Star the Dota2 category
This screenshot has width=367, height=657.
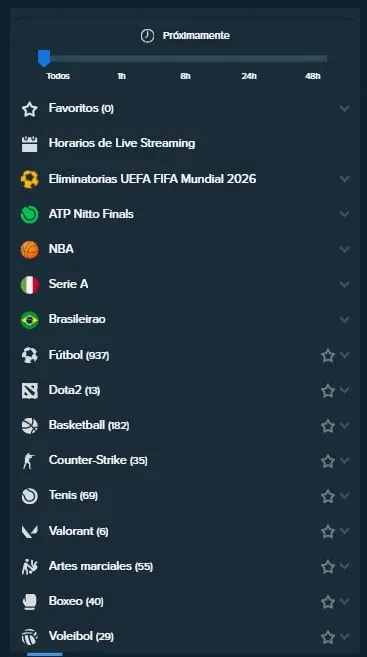[x=328, y=391]
